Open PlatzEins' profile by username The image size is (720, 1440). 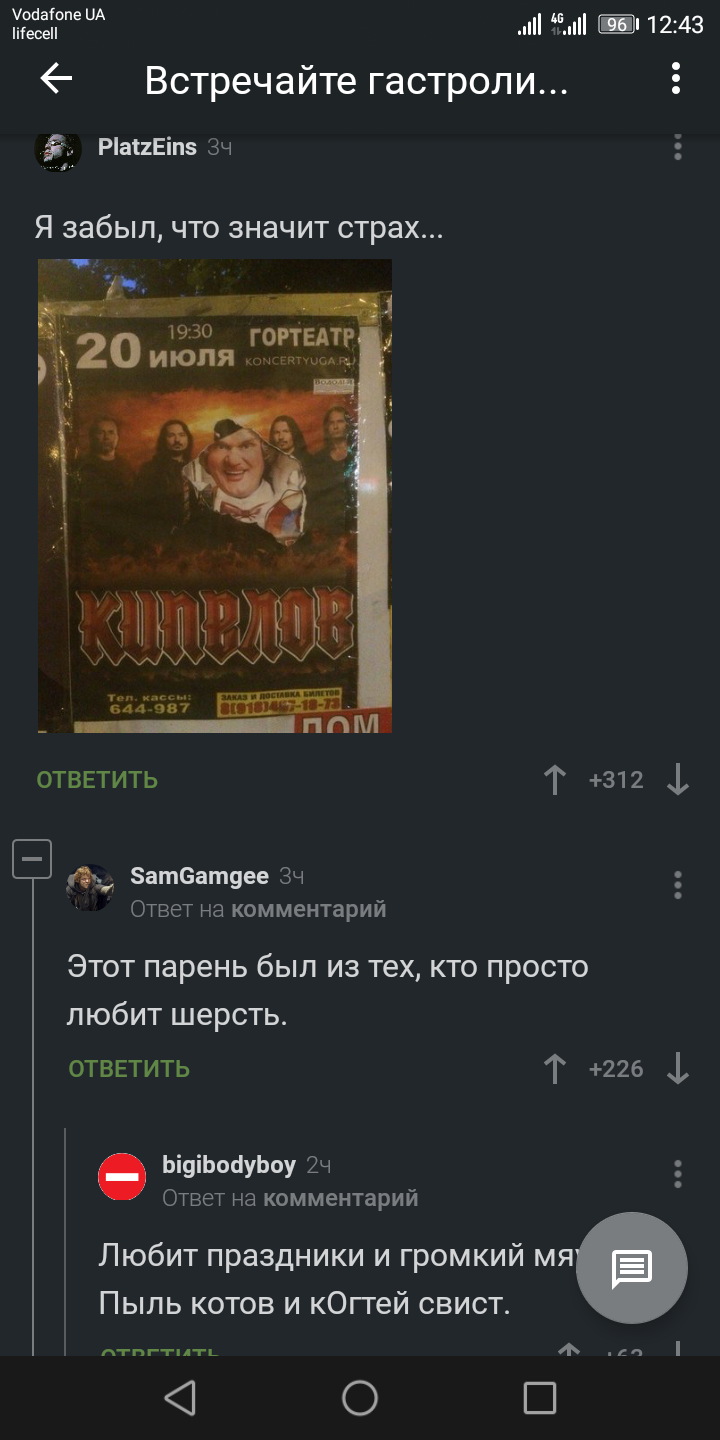point(147,147)
